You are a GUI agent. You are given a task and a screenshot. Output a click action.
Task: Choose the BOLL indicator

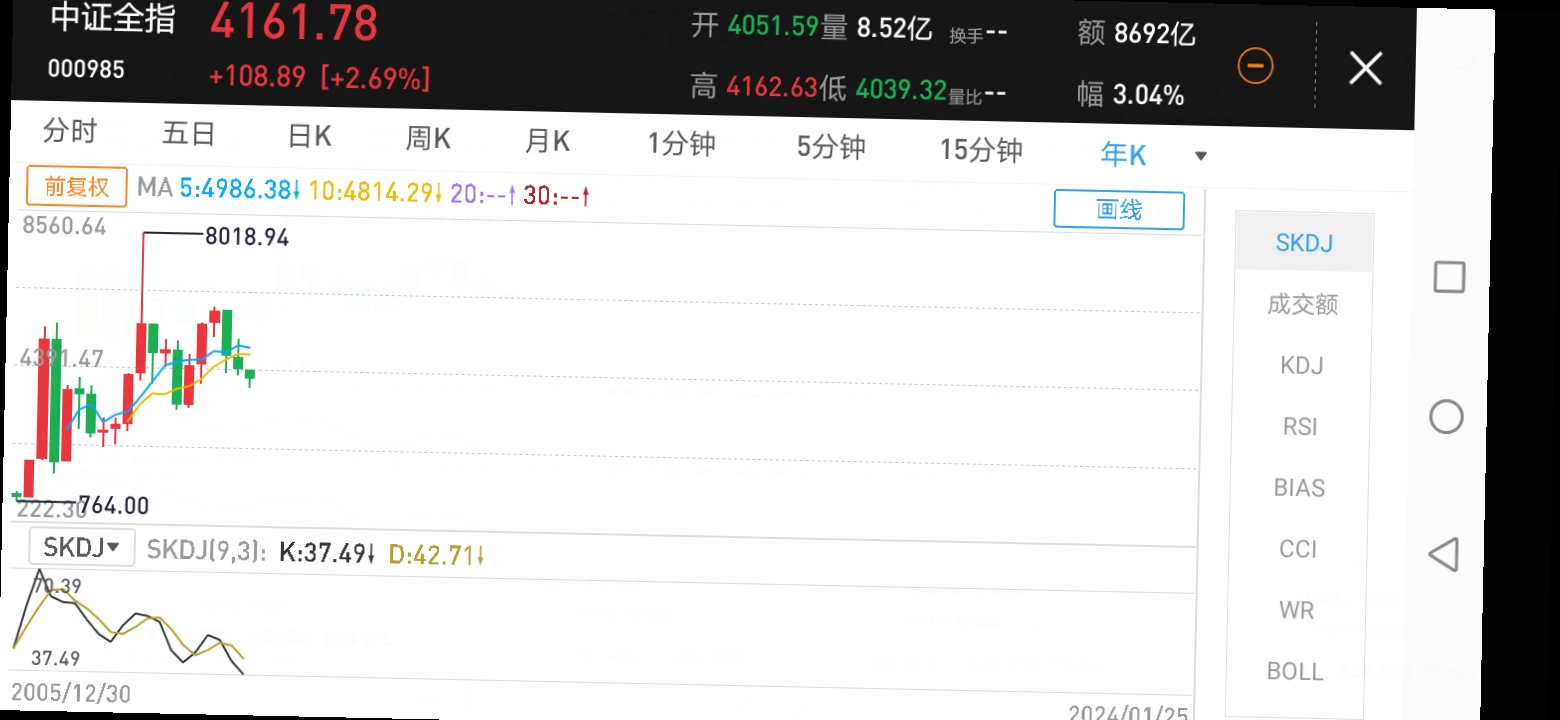point(1295,671)
